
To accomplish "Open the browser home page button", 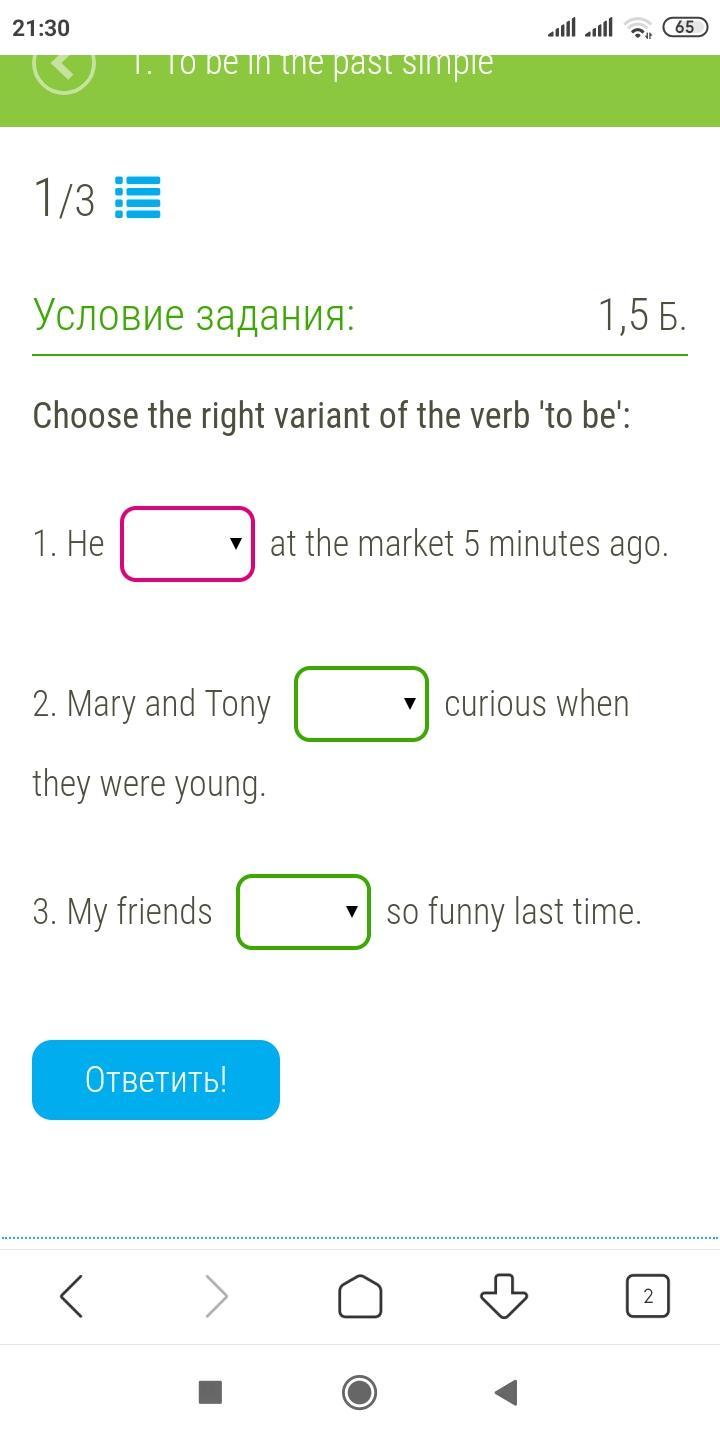I will [360, 1297].
